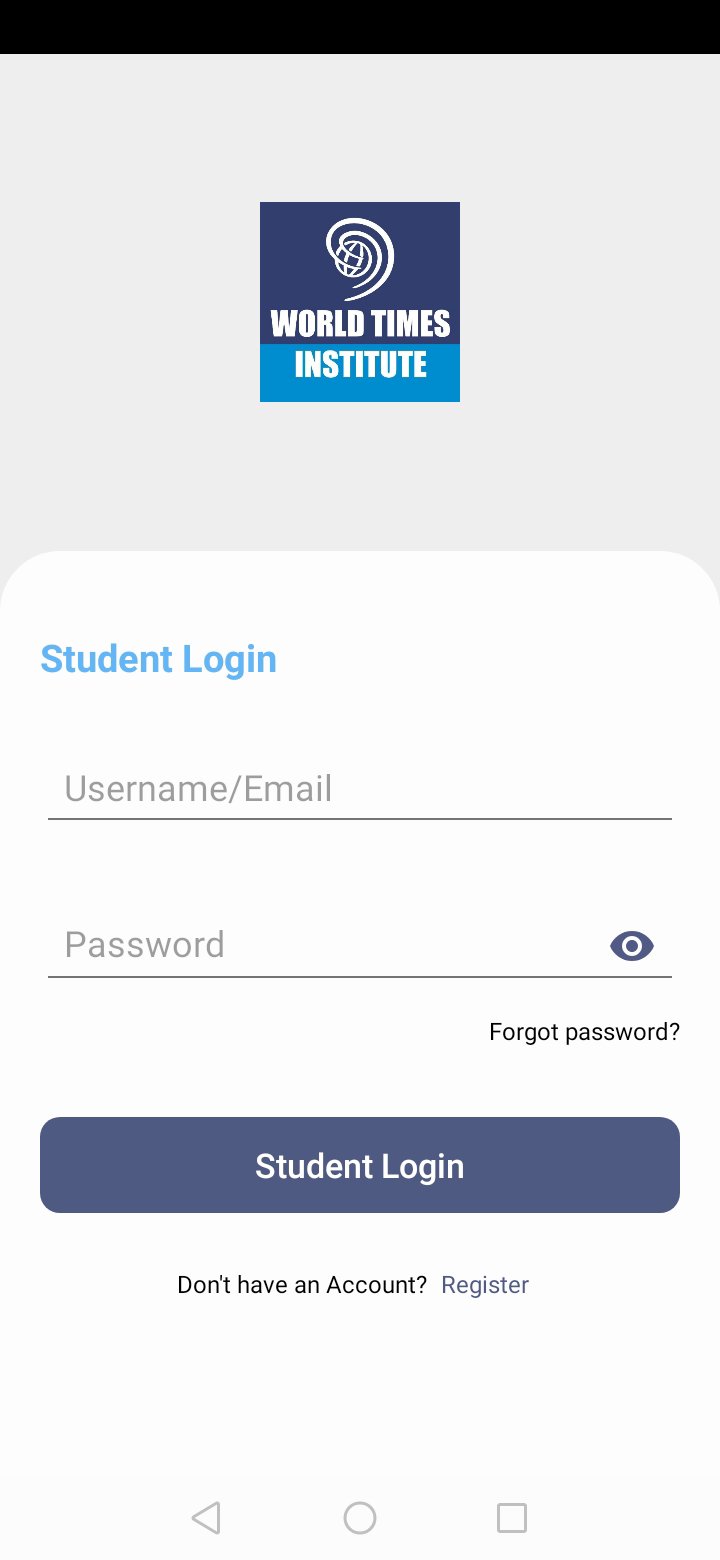Tap the World Times Institute logo

pyautogui.click(x=359, y=300)
